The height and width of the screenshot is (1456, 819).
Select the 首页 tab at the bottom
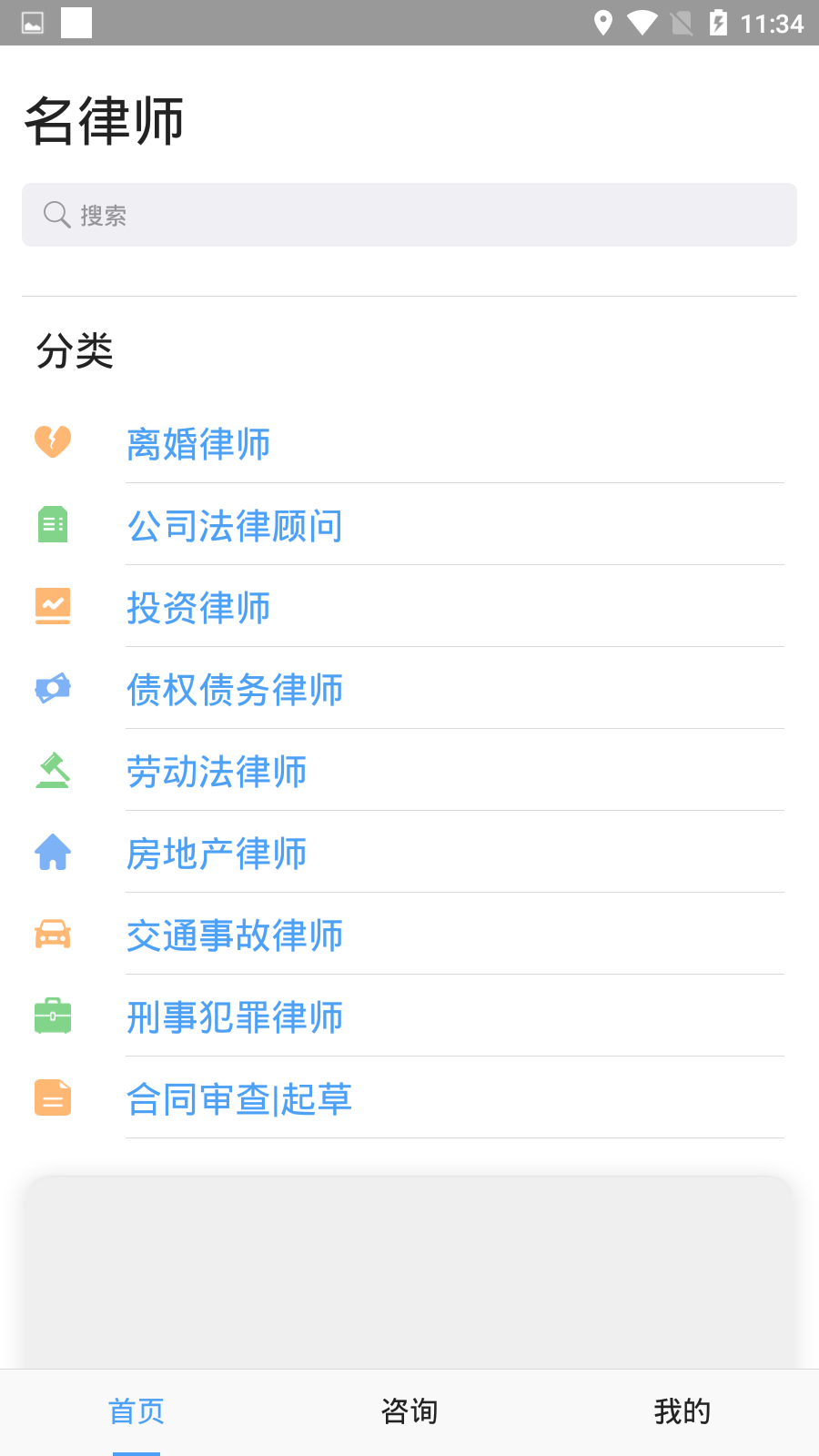tap(136, 1411)
